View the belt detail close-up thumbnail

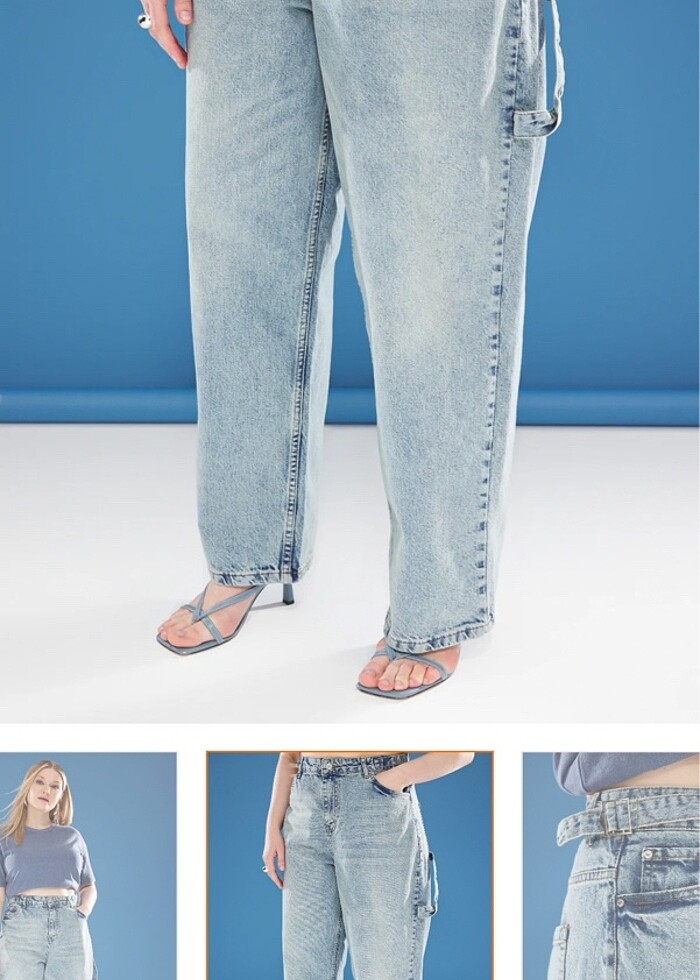tap(611, 866)
